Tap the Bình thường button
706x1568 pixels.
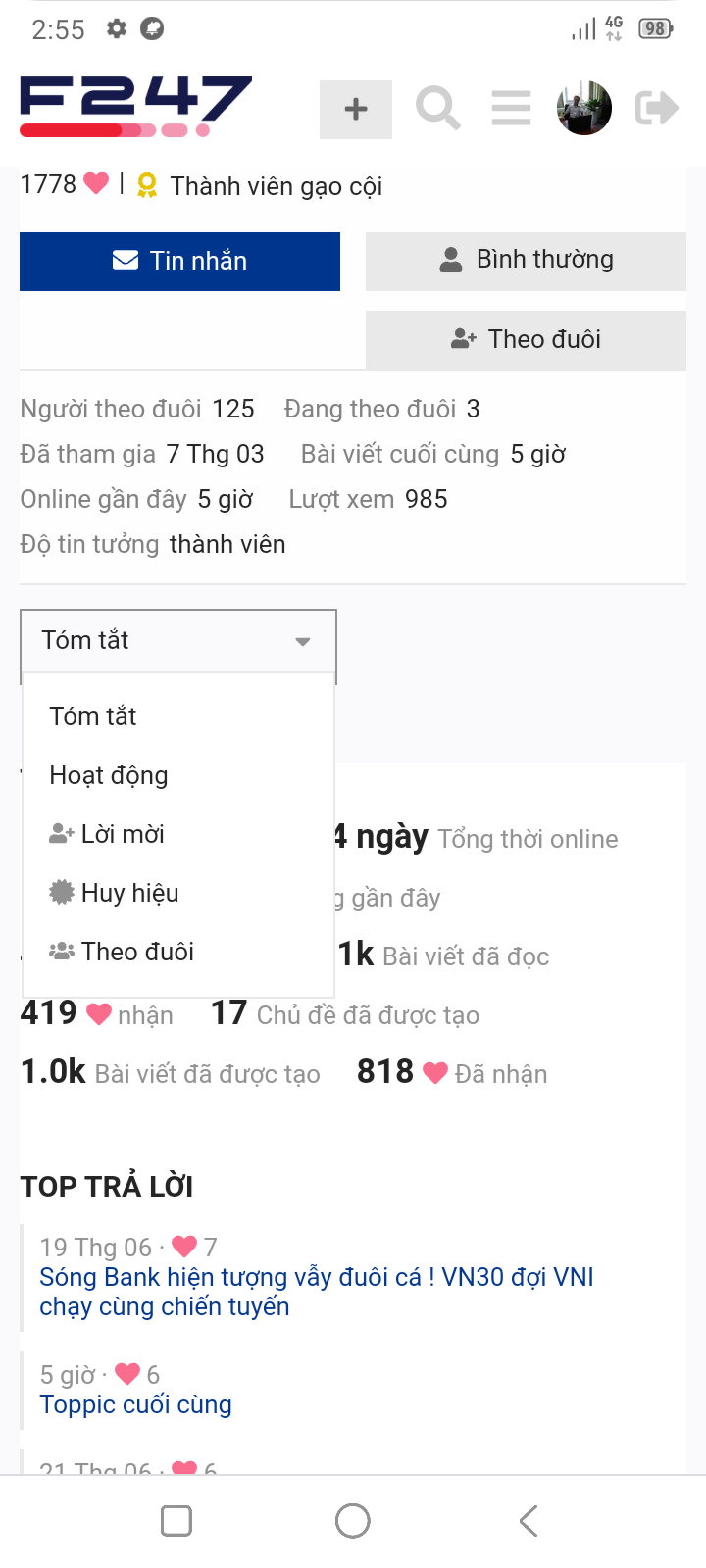[x=526, y=261]
